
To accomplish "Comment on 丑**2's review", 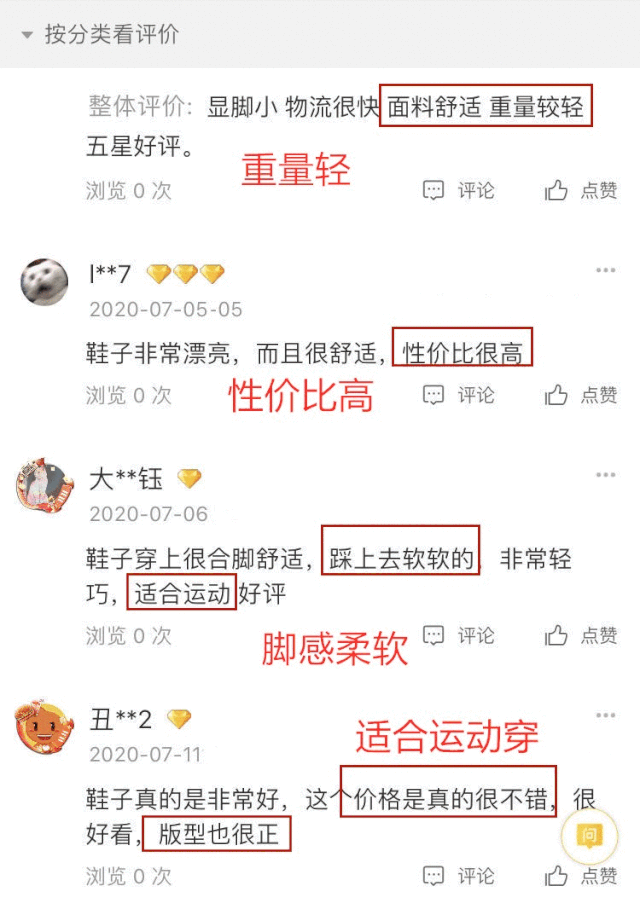I will click(460, 876).
